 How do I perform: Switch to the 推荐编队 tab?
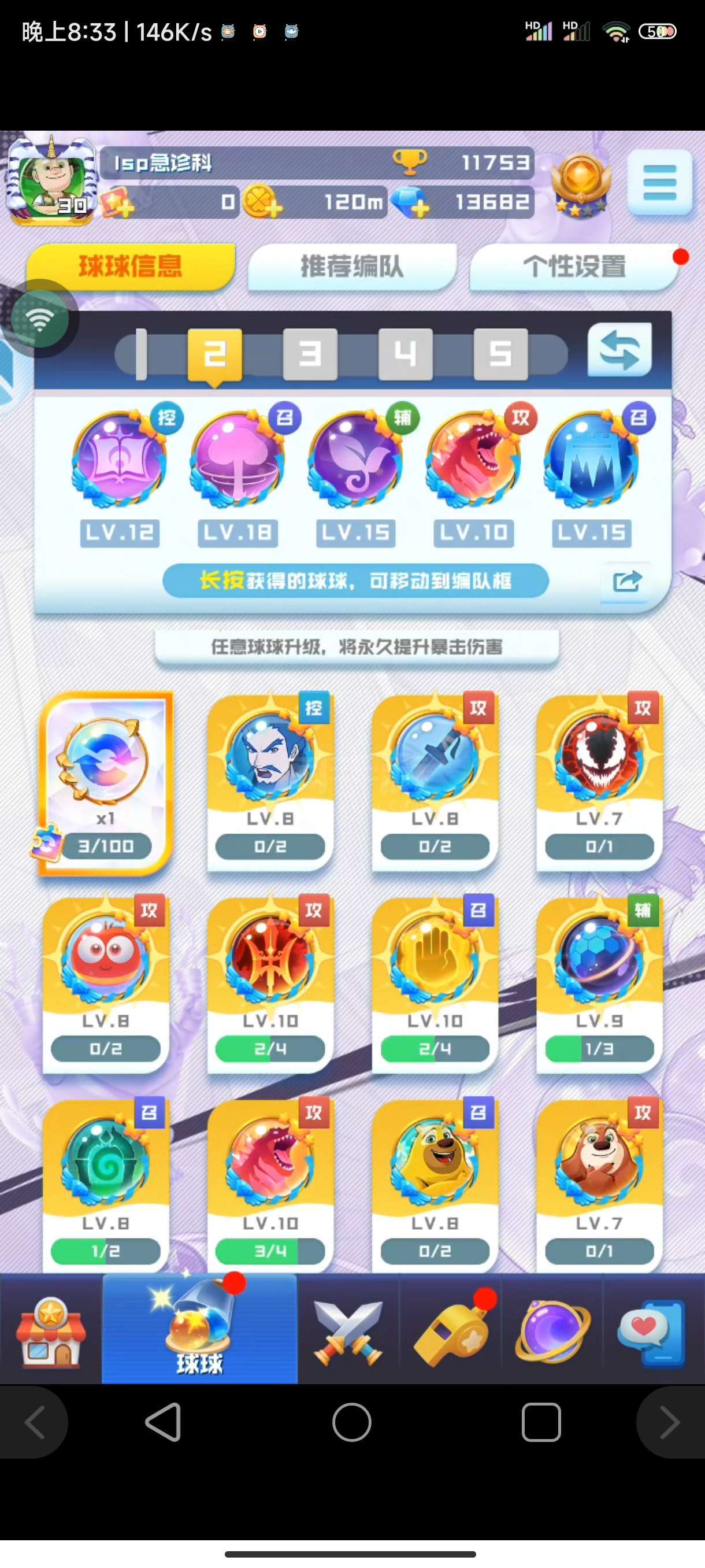click(352, 266)
